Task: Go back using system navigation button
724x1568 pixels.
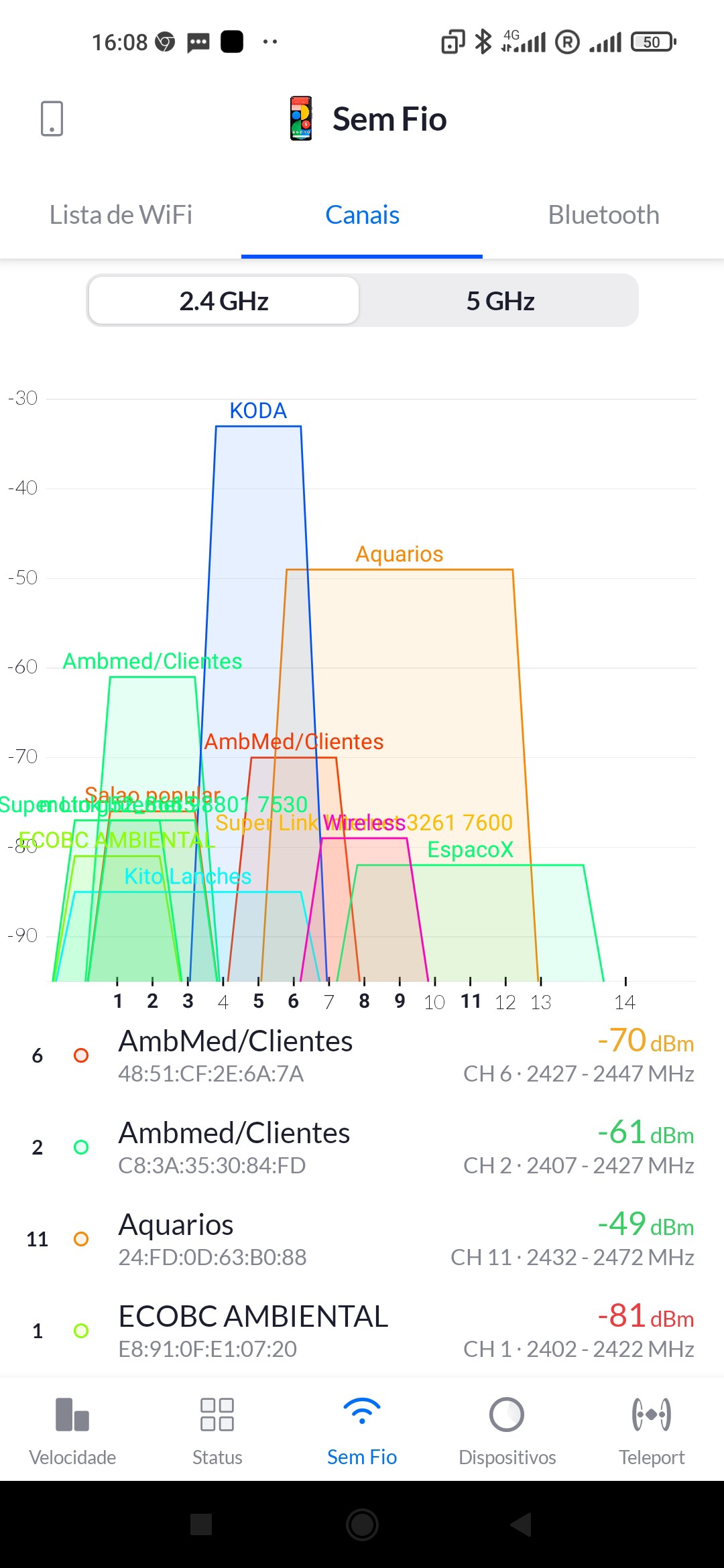Action: (x=522, y=1524)
